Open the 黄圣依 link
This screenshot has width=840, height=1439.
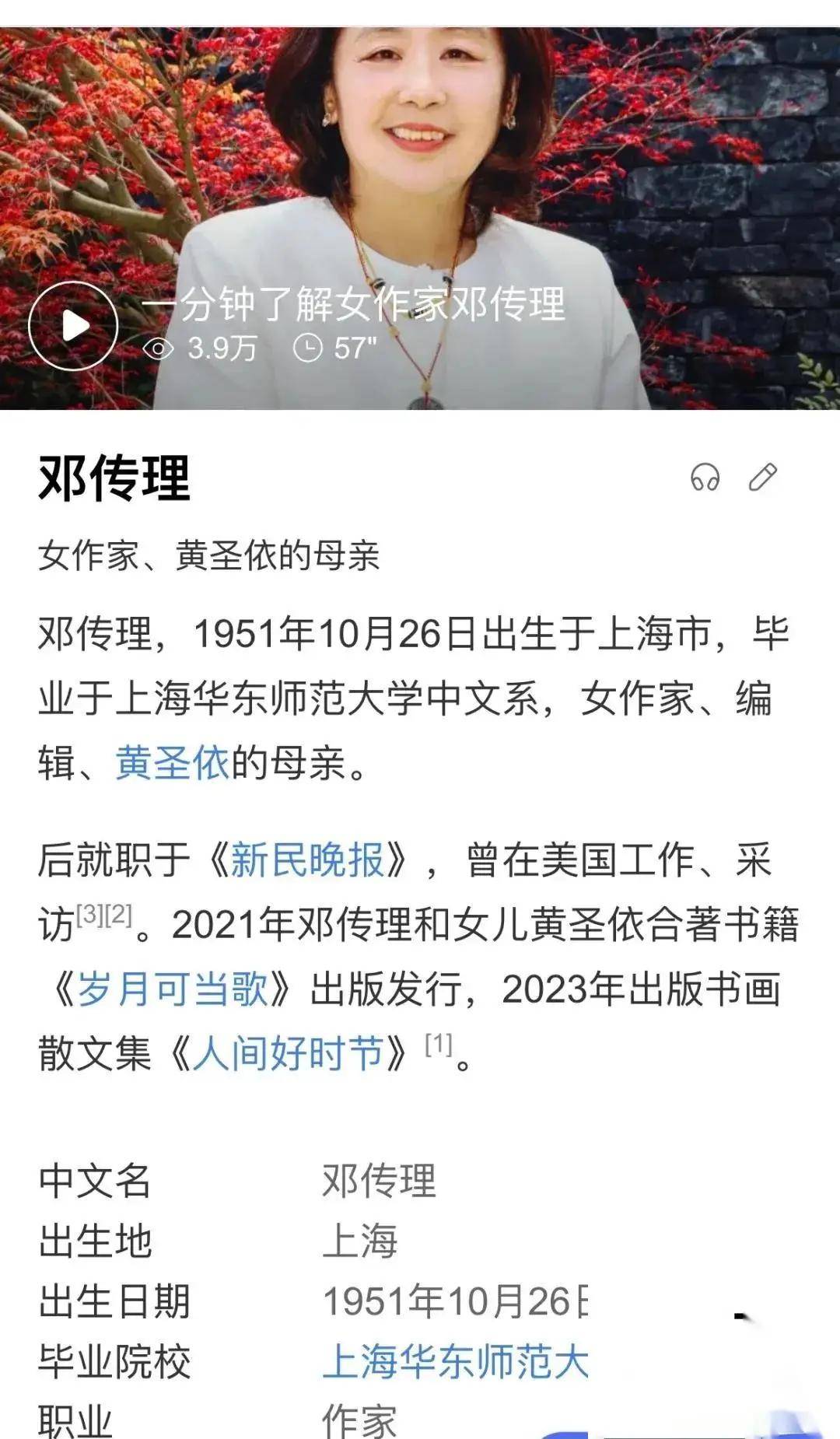pos(172,762)
